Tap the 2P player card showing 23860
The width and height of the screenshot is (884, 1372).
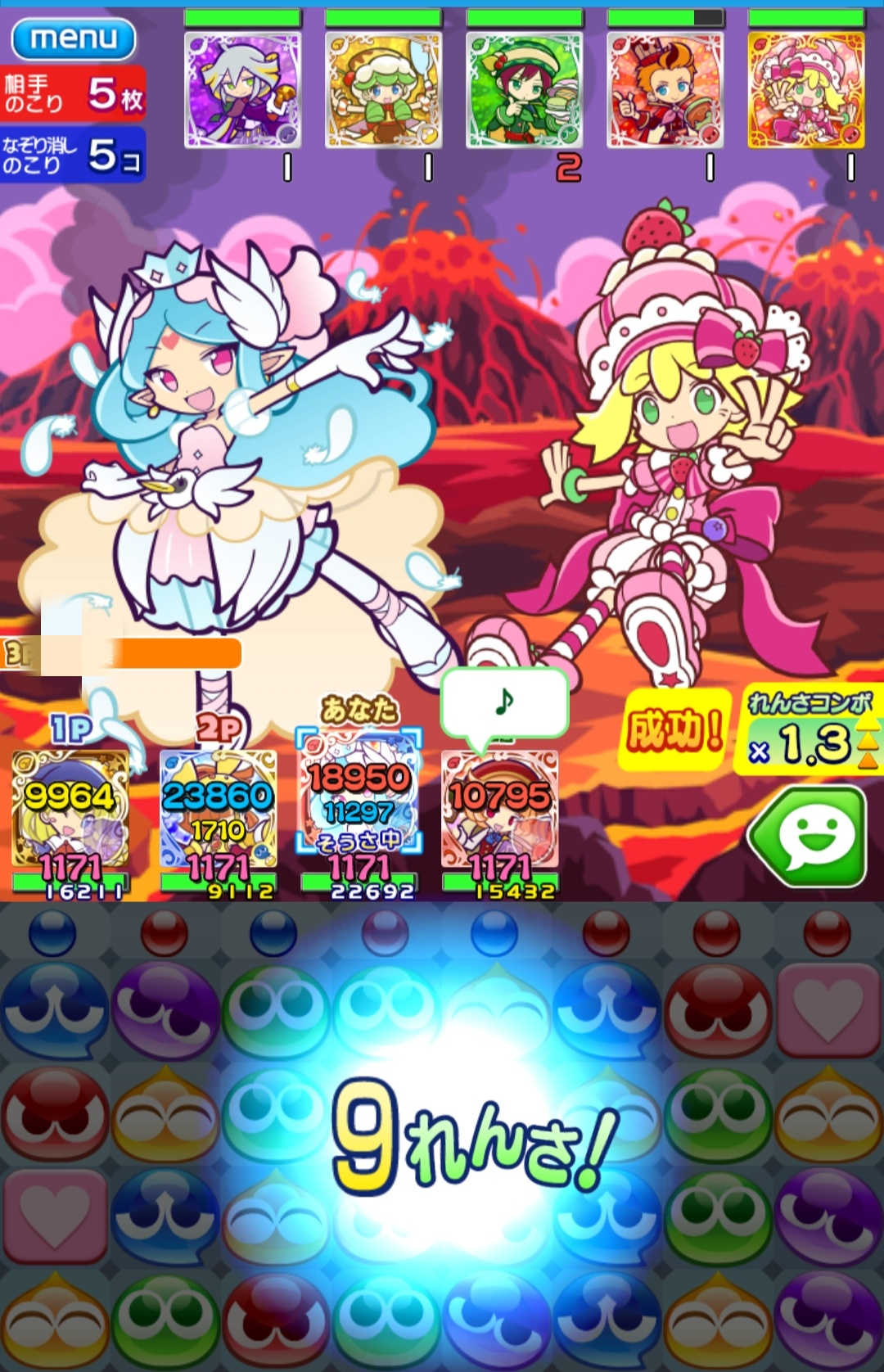pyautogui.click(x=218, y=810)
